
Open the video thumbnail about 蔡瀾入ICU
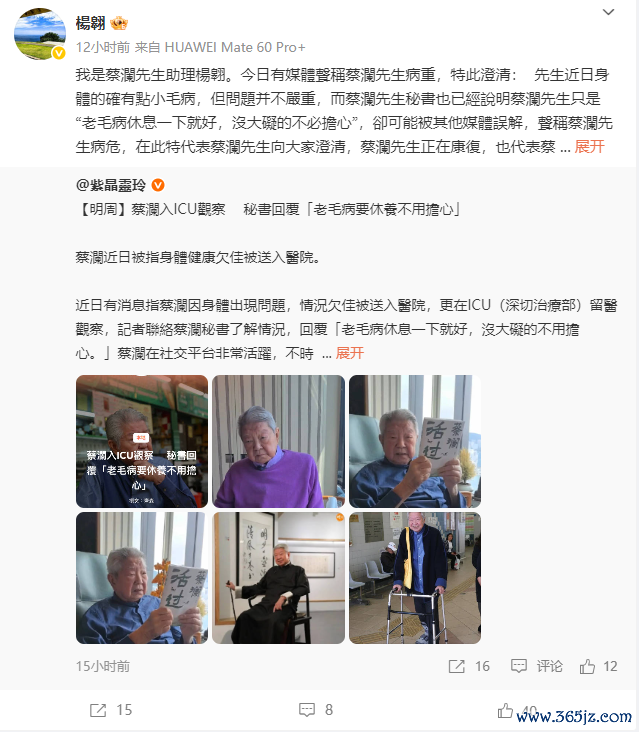[142, 441]
